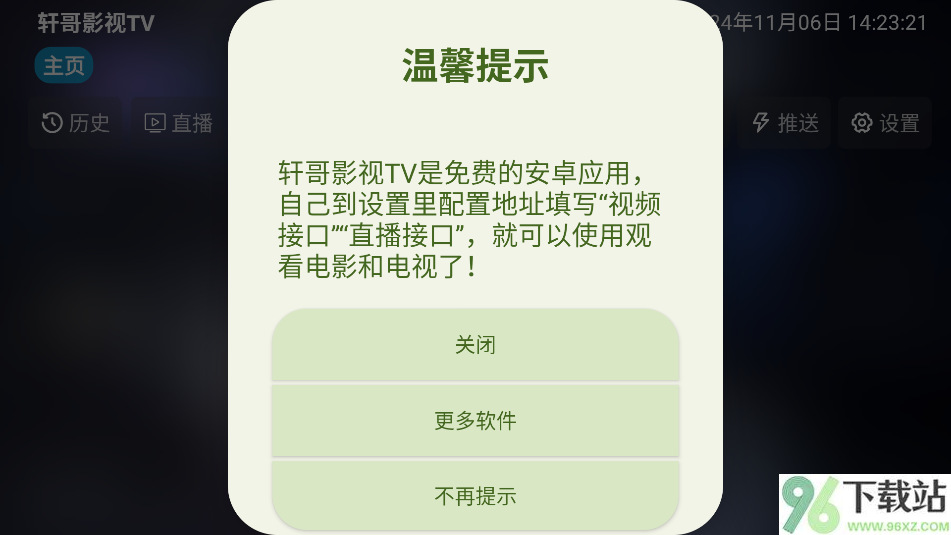This screenshot has width=951, height=535.
Task: Choose 不再提示 to stop reminders
Action: 475,495
